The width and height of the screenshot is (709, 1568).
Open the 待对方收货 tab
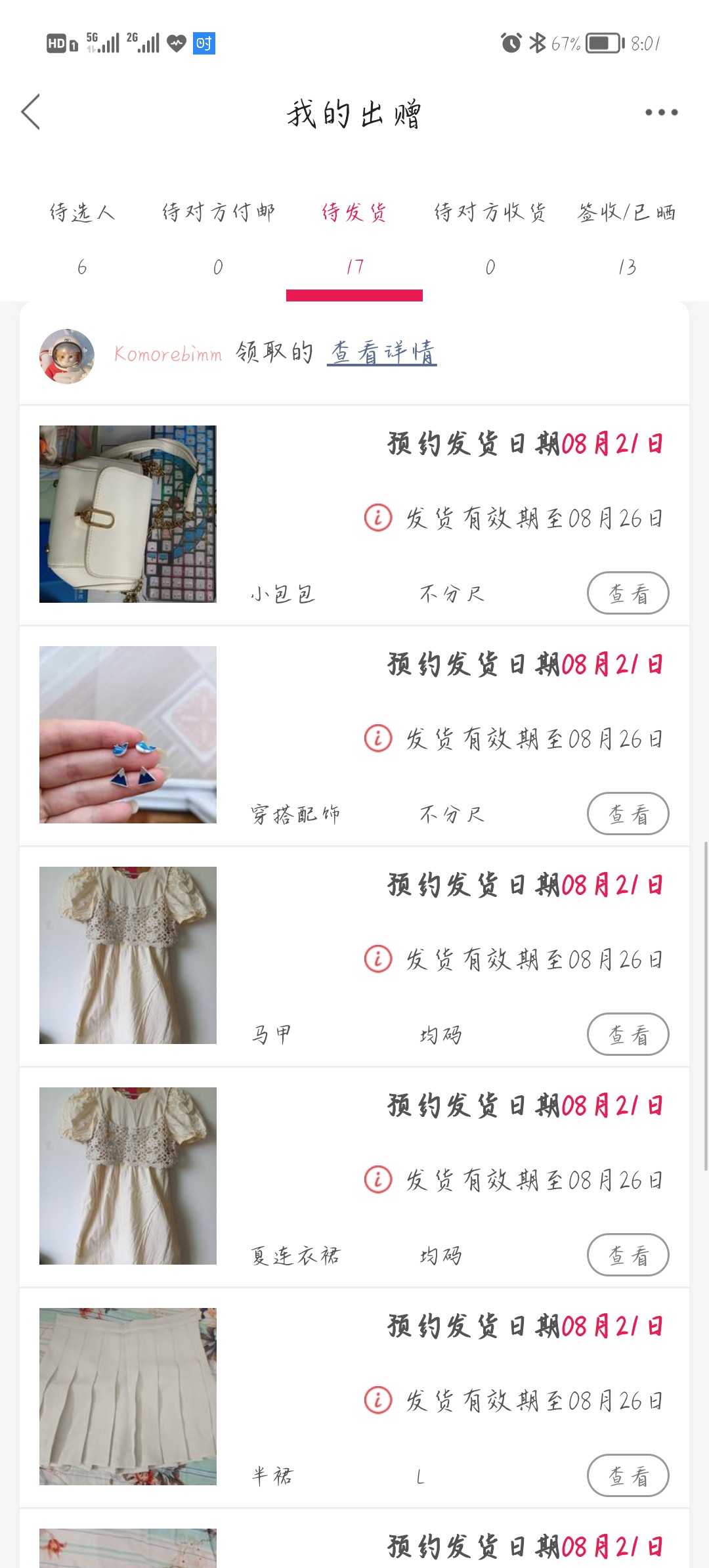tap(490, 236)
